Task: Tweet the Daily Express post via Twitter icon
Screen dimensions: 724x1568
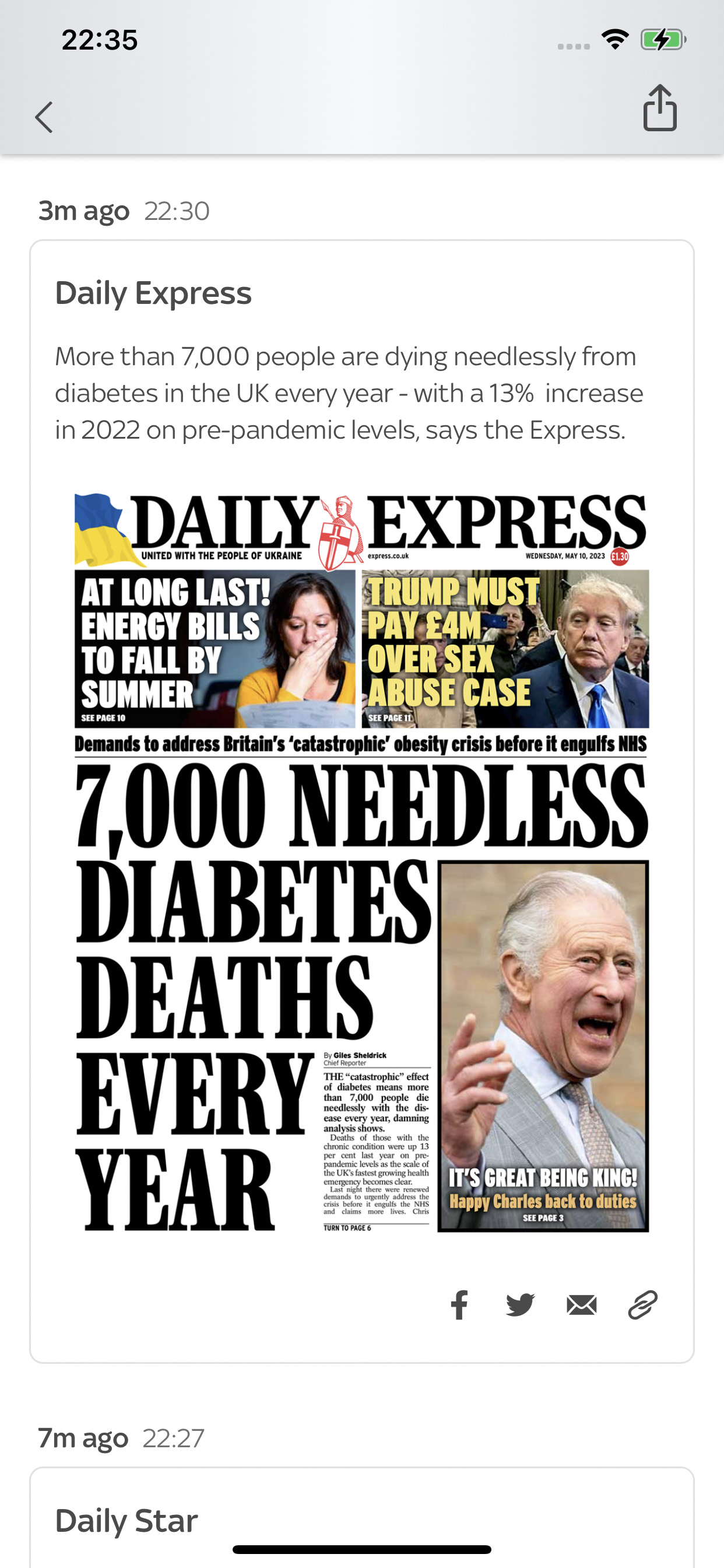Action: (x=520, y=1305)
